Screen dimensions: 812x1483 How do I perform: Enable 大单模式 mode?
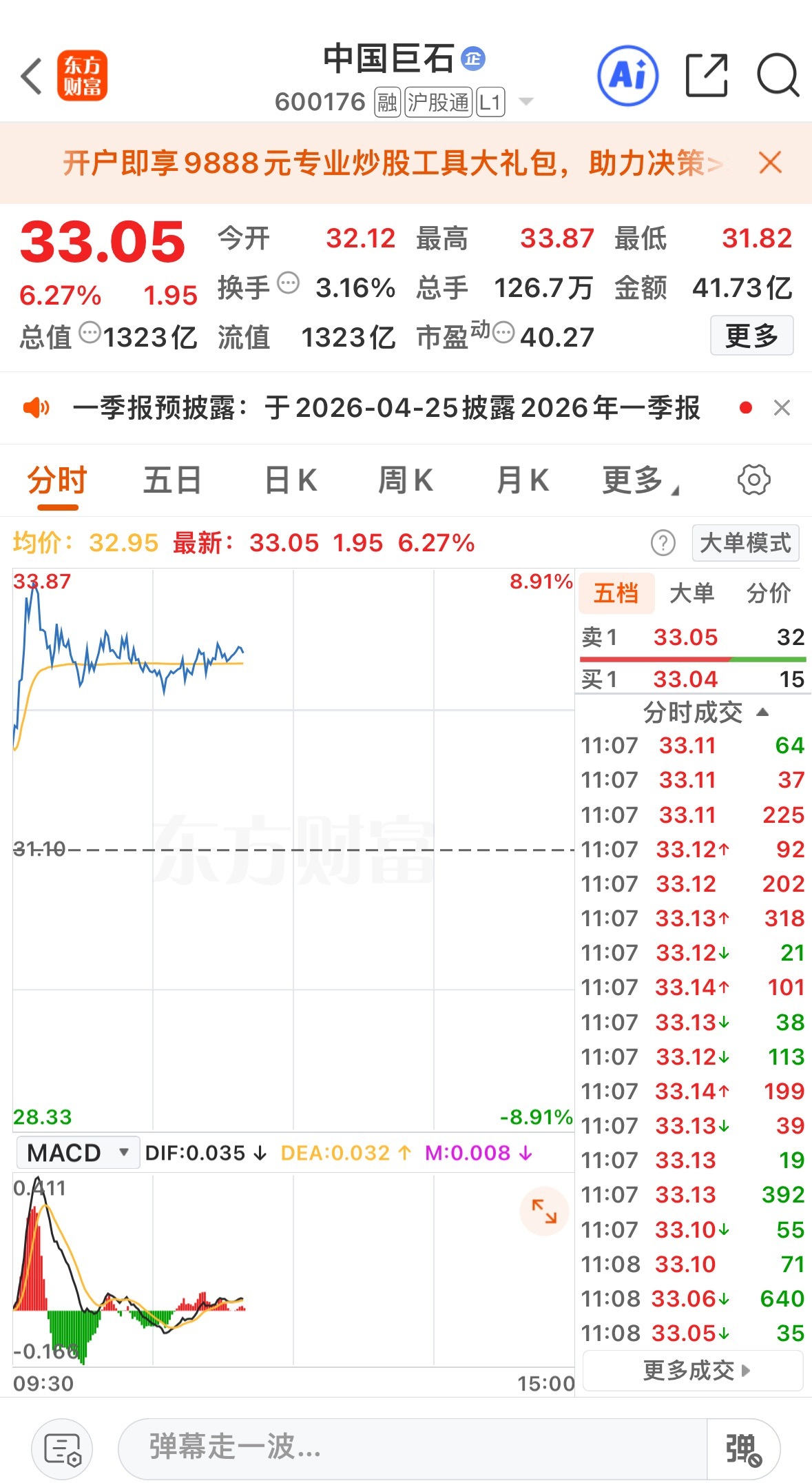[745, 544]
